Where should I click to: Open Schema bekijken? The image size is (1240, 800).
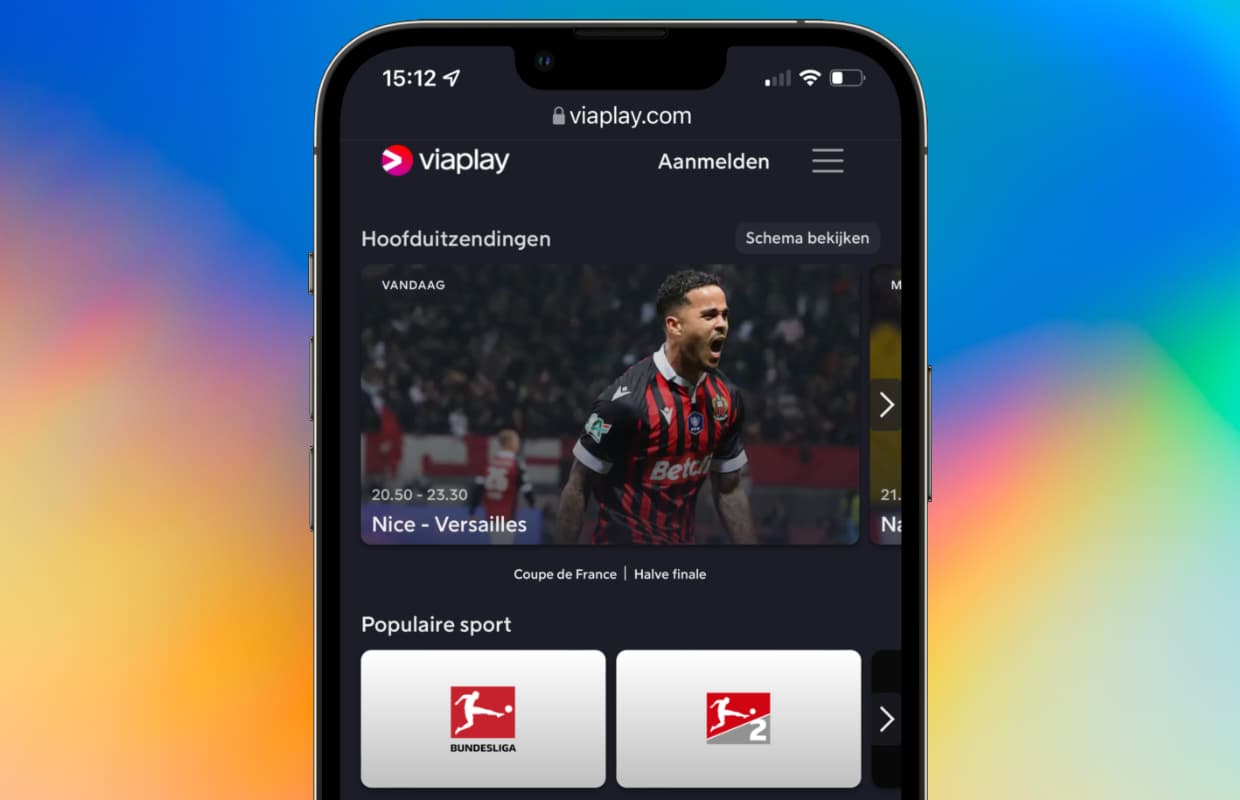point(807,239)
